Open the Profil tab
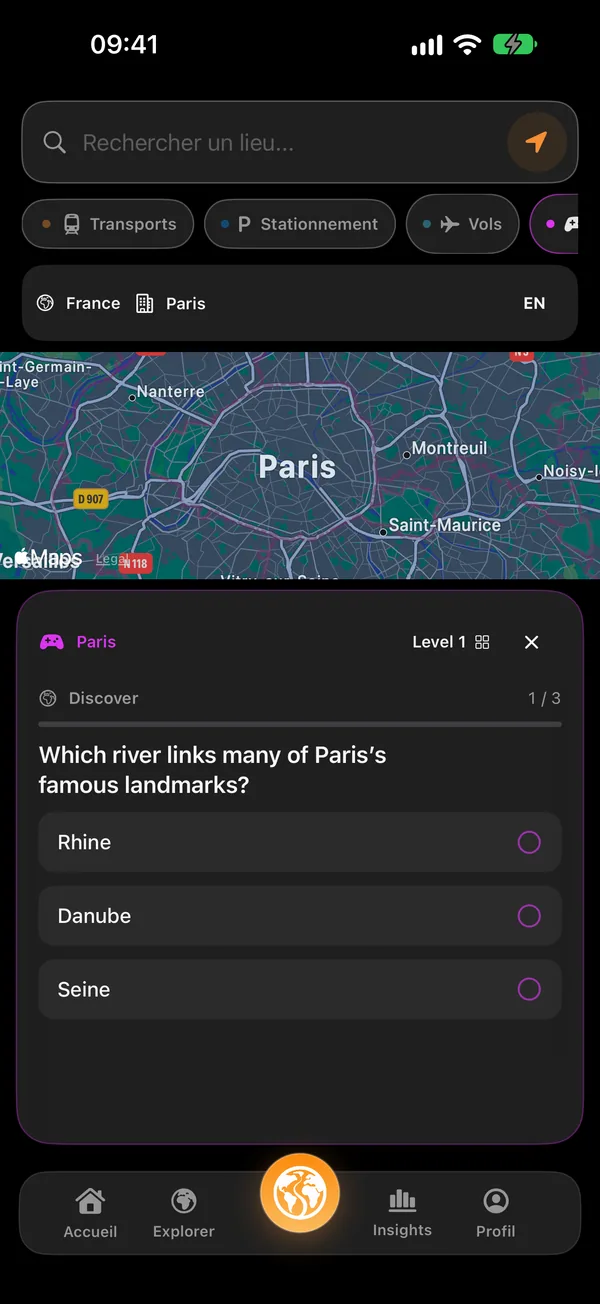The width and height of the screenshot is (600, 1304). (495, 1214)
